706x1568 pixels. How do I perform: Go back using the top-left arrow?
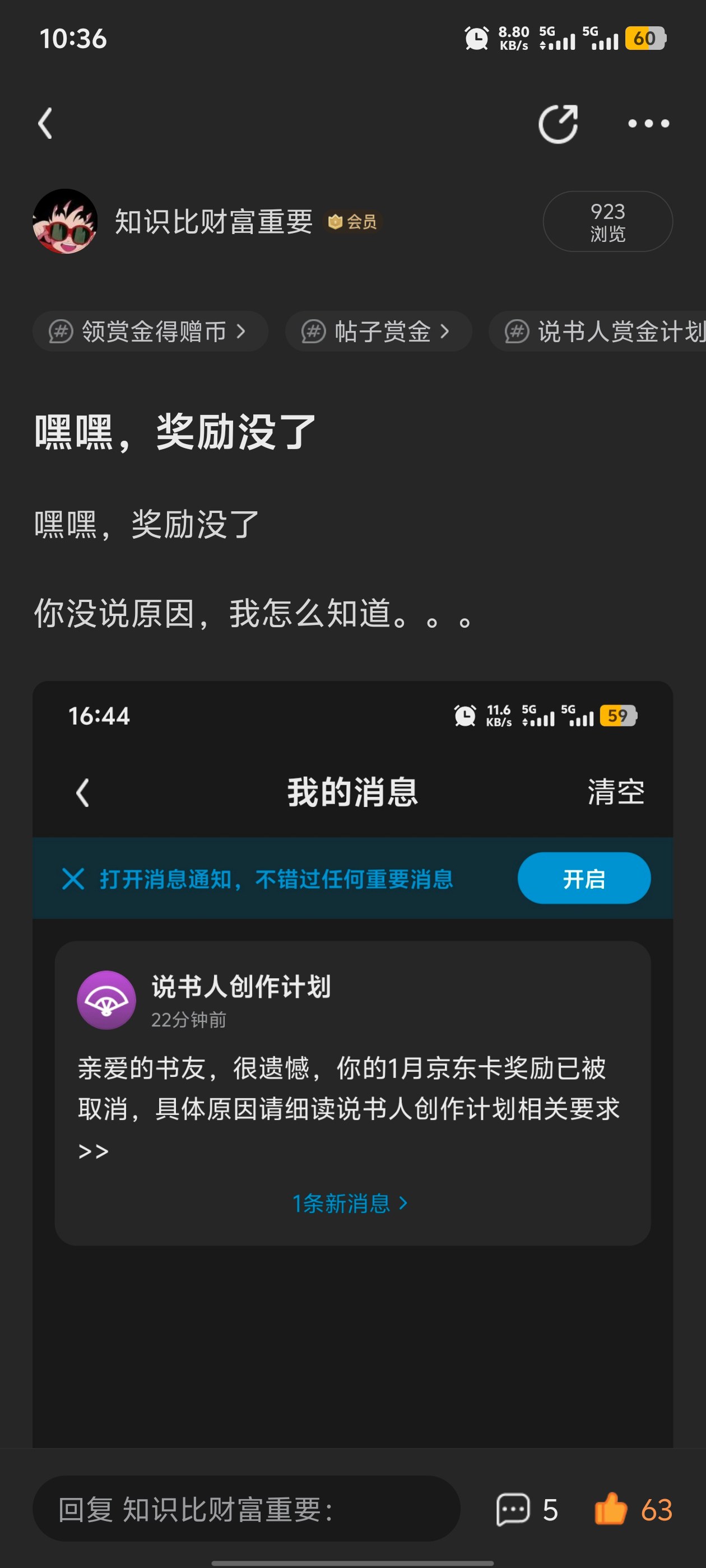(x=46, y=124)
